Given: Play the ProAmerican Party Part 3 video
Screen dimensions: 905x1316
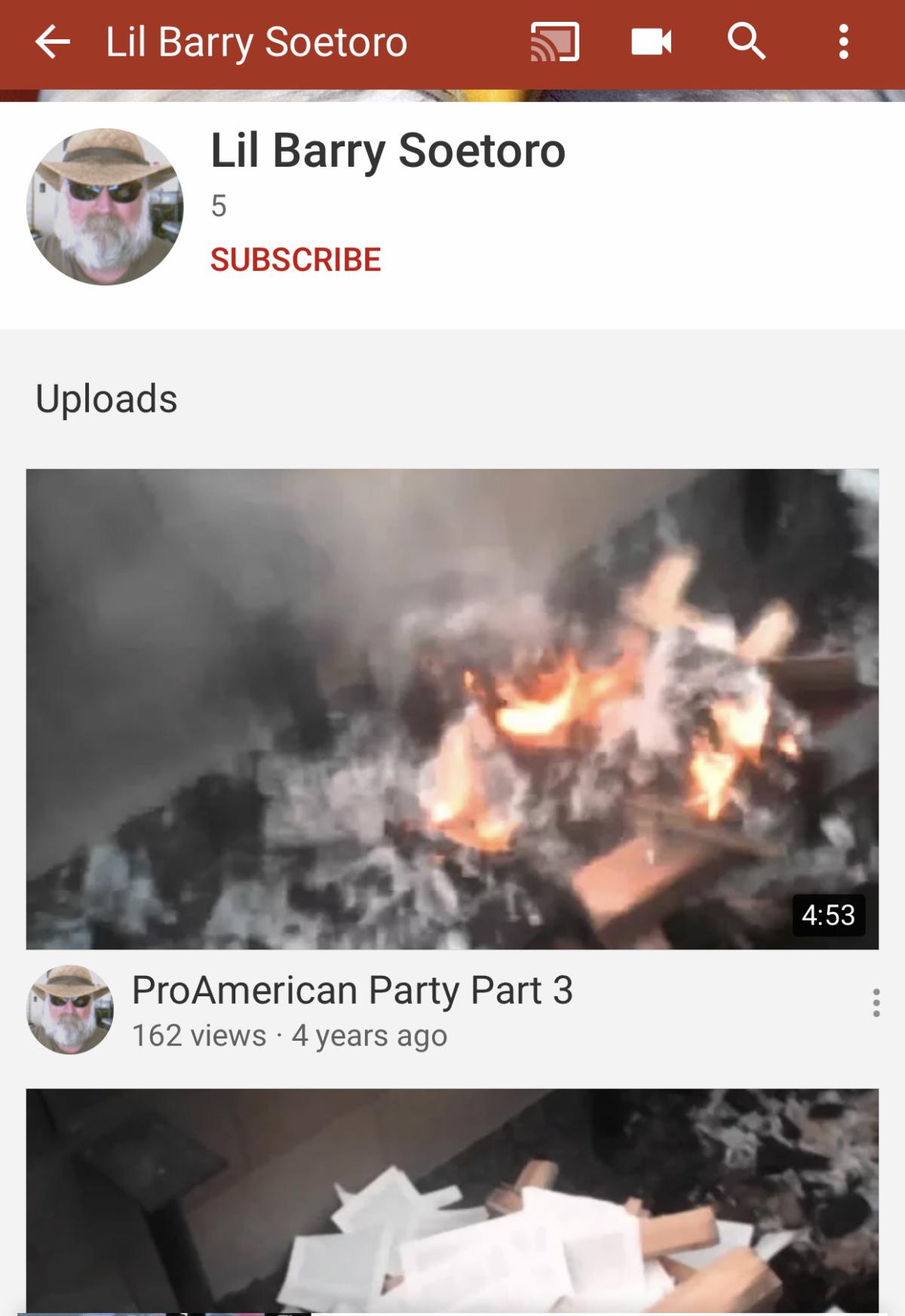Looking at the screenshot, I should coord(352,990).
